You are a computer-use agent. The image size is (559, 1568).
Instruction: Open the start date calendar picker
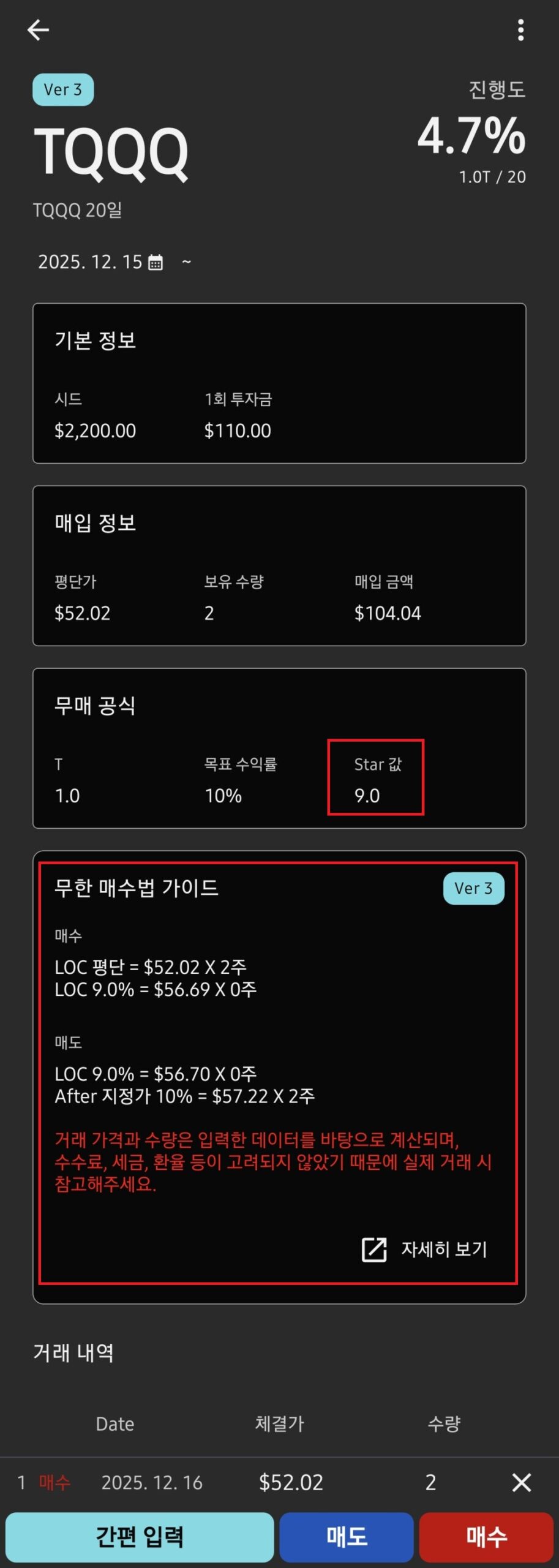coord(156,263)
